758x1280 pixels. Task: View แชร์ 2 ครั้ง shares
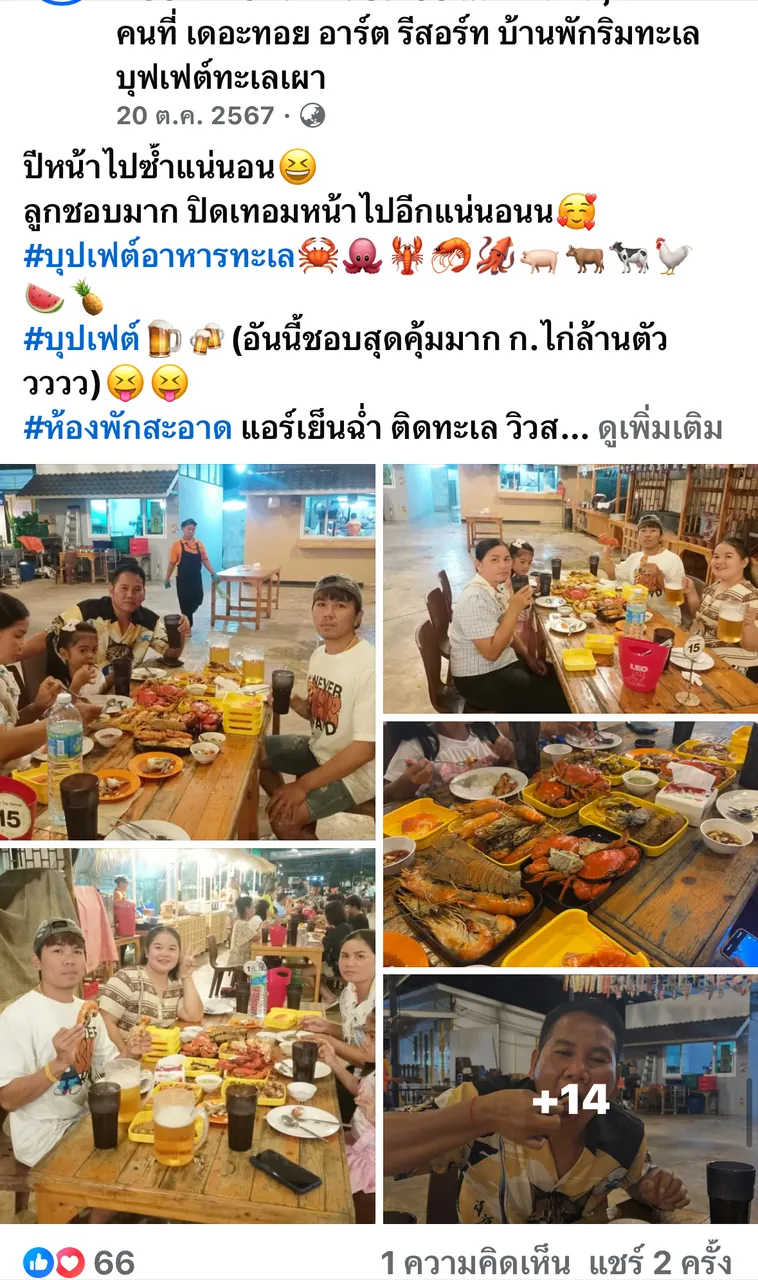tap(660, 1262)
